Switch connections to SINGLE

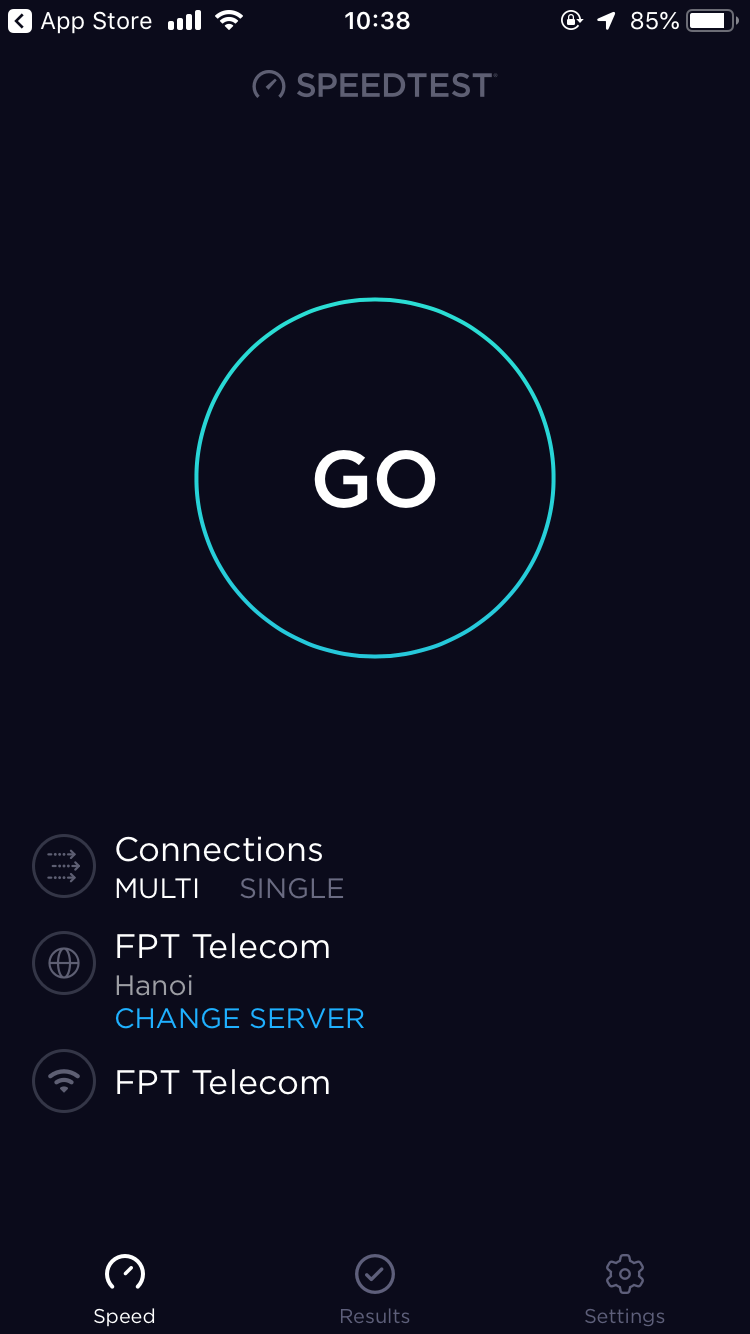point(291,888)
